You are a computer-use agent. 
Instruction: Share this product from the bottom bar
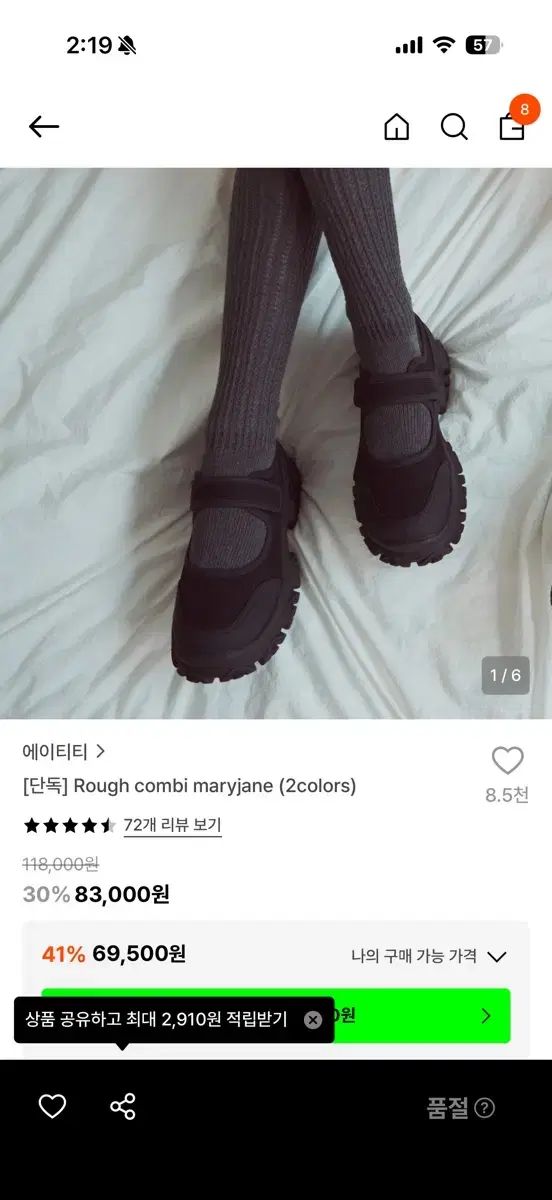pos(123,1106)
